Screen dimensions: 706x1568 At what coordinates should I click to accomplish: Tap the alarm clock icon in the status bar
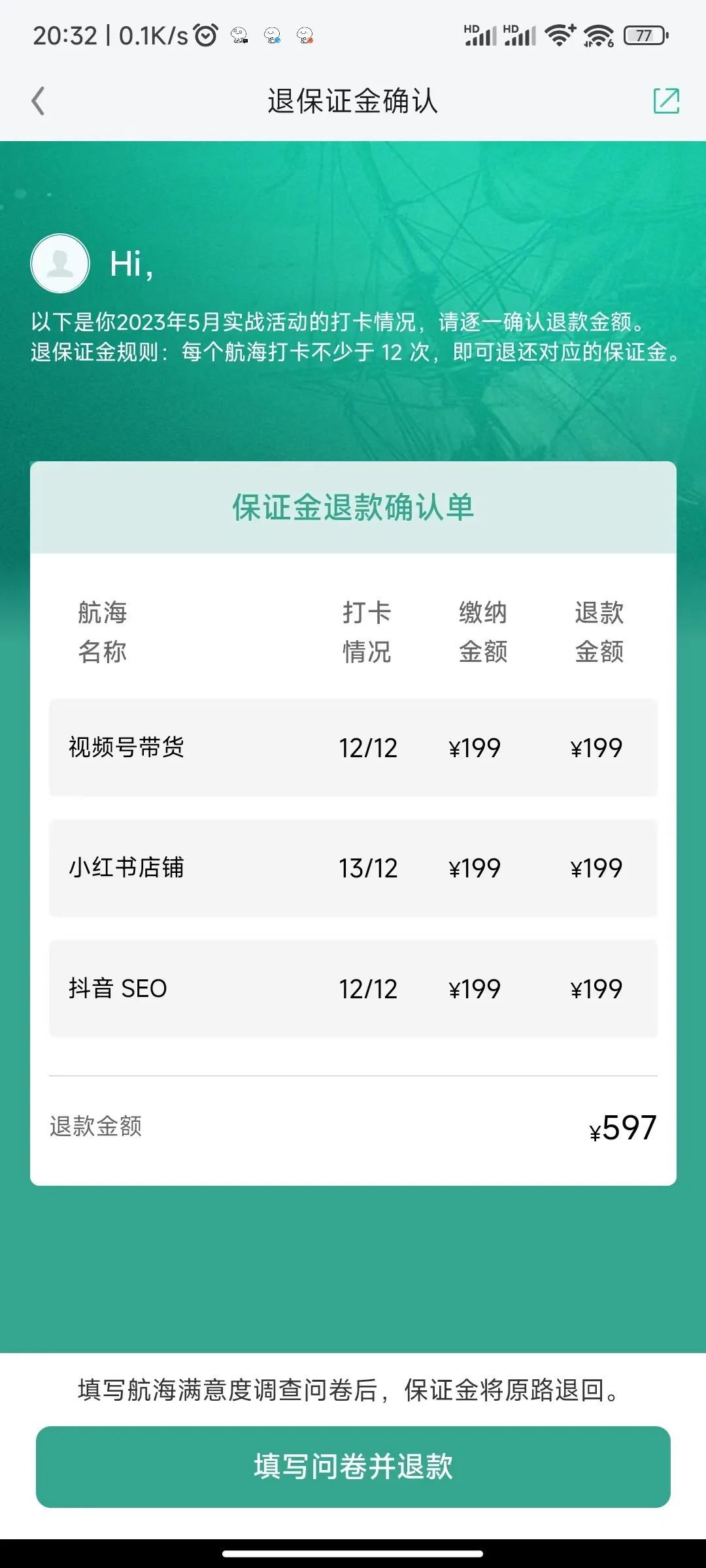point(206,36)
